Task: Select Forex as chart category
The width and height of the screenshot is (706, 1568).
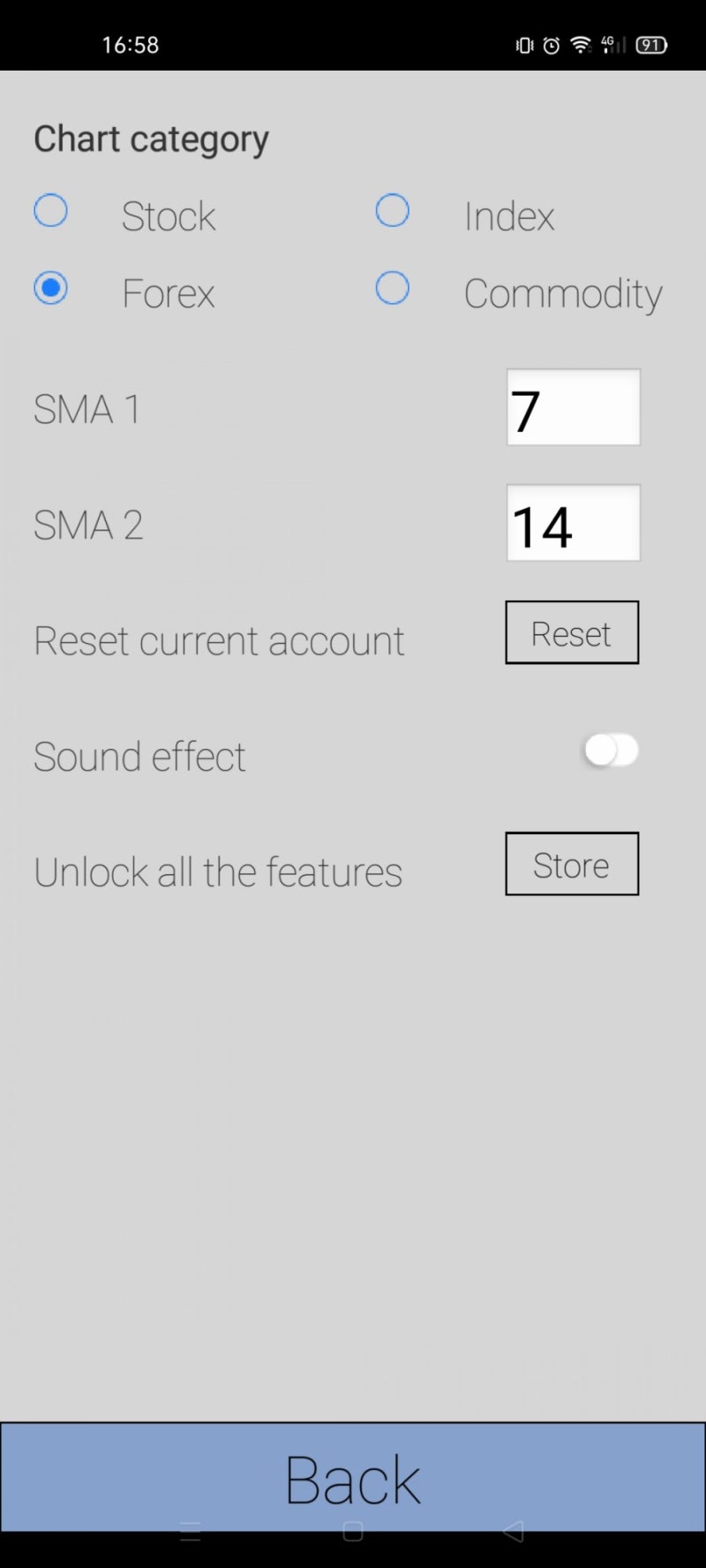Action: pyautogui.click(x=50, y=287)
